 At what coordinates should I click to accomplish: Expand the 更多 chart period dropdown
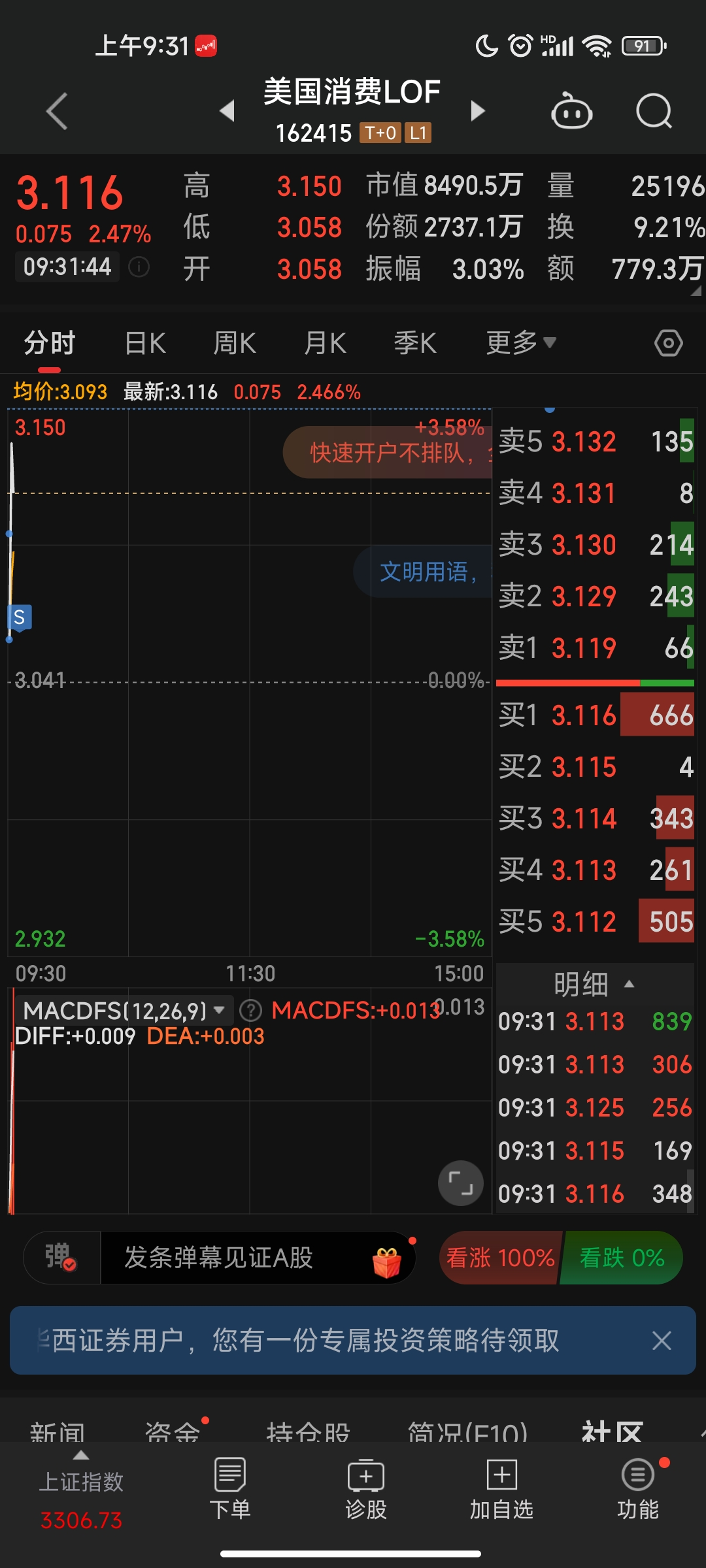[520, 343]
